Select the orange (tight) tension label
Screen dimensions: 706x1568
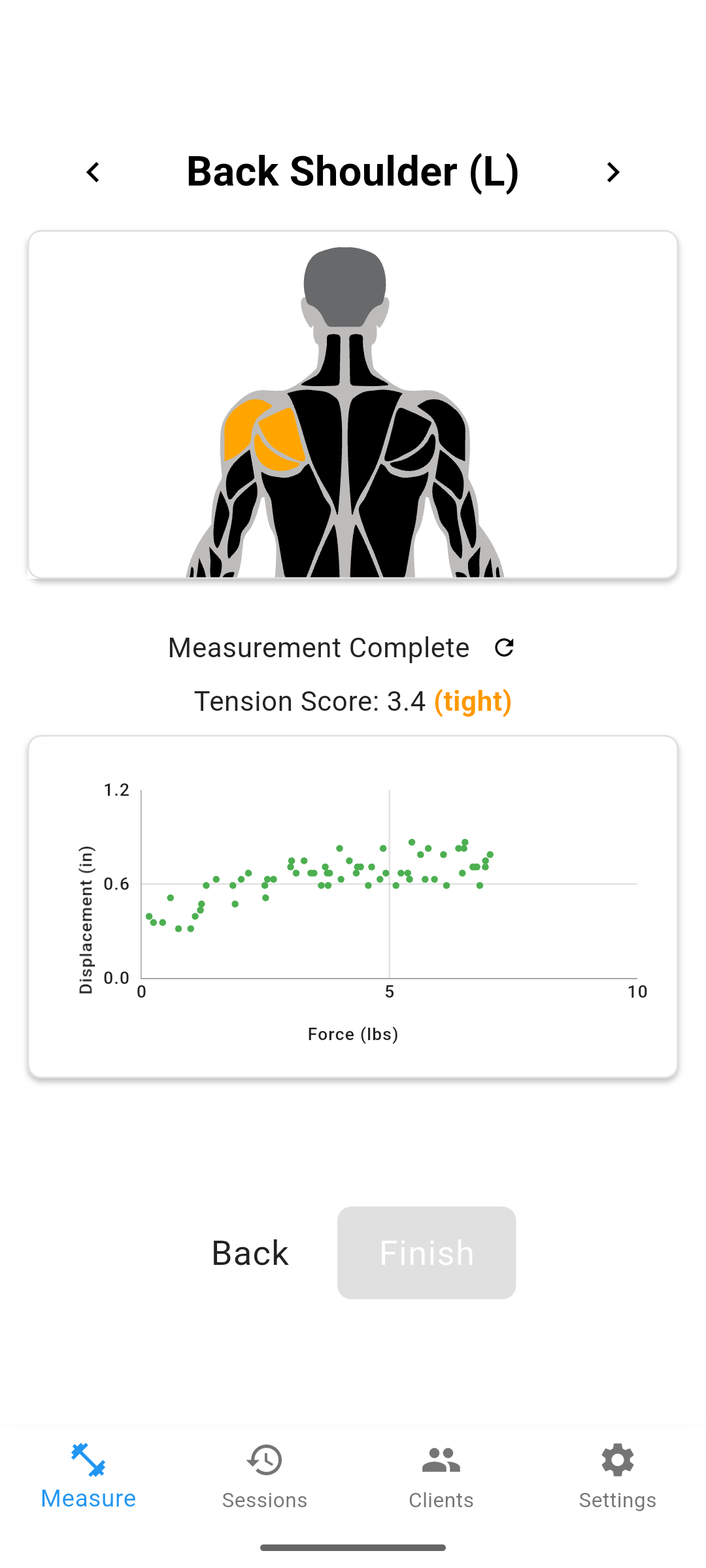[x=472, y=701]
